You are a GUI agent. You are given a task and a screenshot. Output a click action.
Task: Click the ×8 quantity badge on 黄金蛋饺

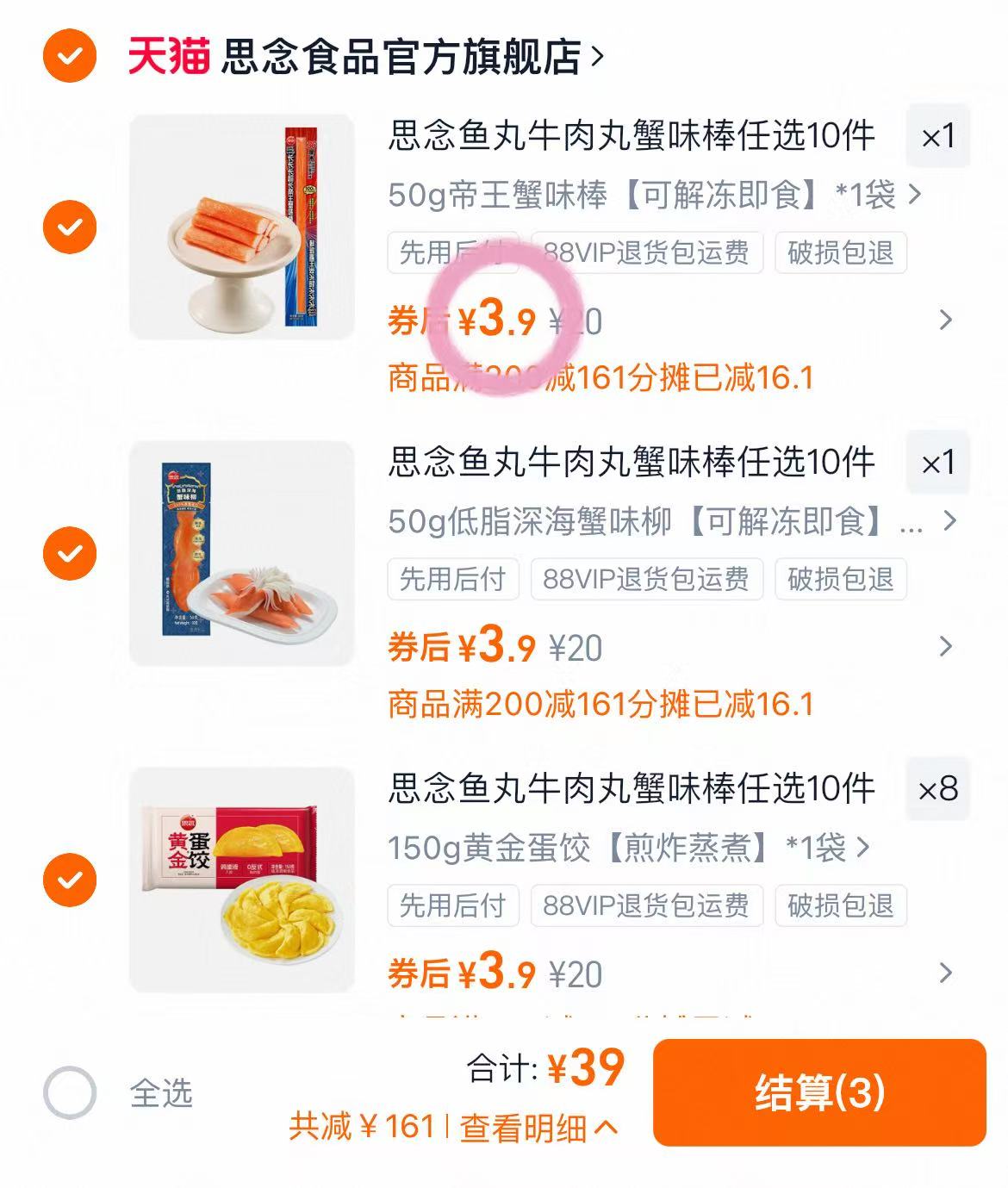pos(936,787)
